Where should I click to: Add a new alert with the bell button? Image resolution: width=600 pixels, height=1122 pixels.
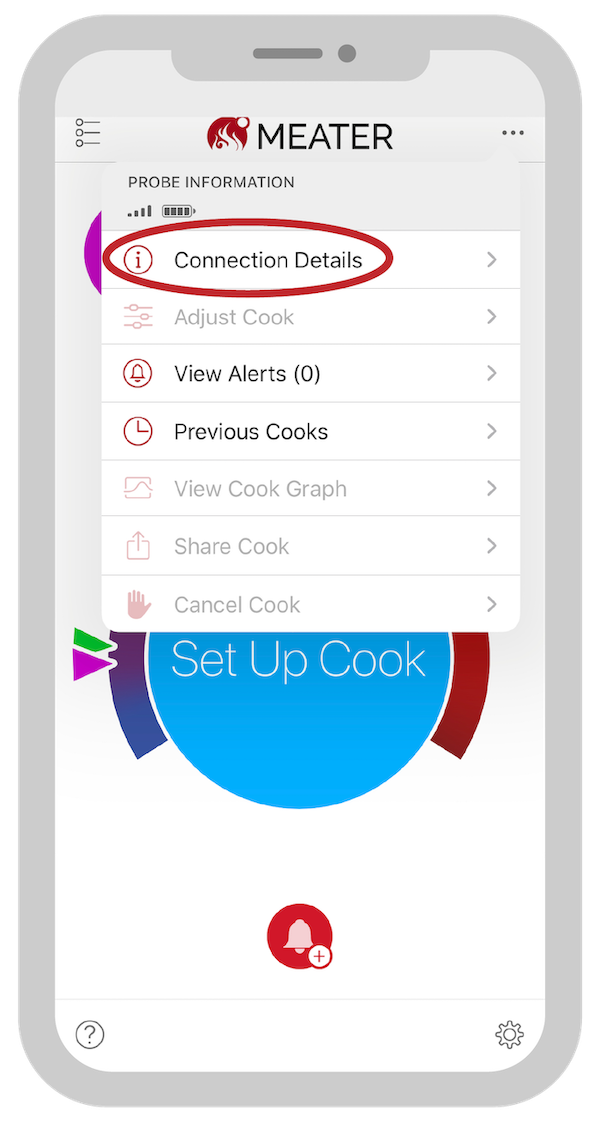299,936
